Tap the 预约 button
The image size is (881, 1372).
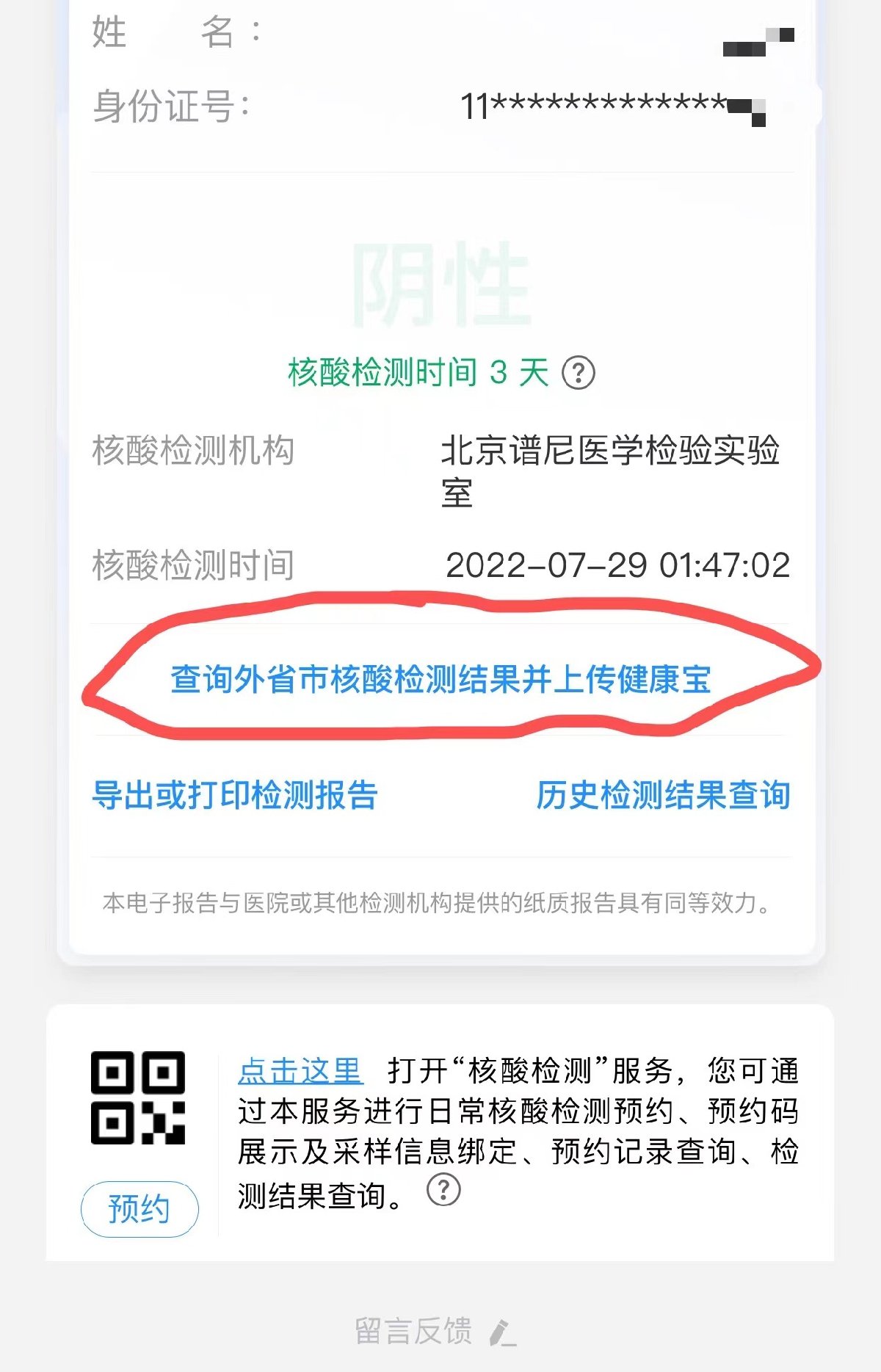(x=139, y=1208)
